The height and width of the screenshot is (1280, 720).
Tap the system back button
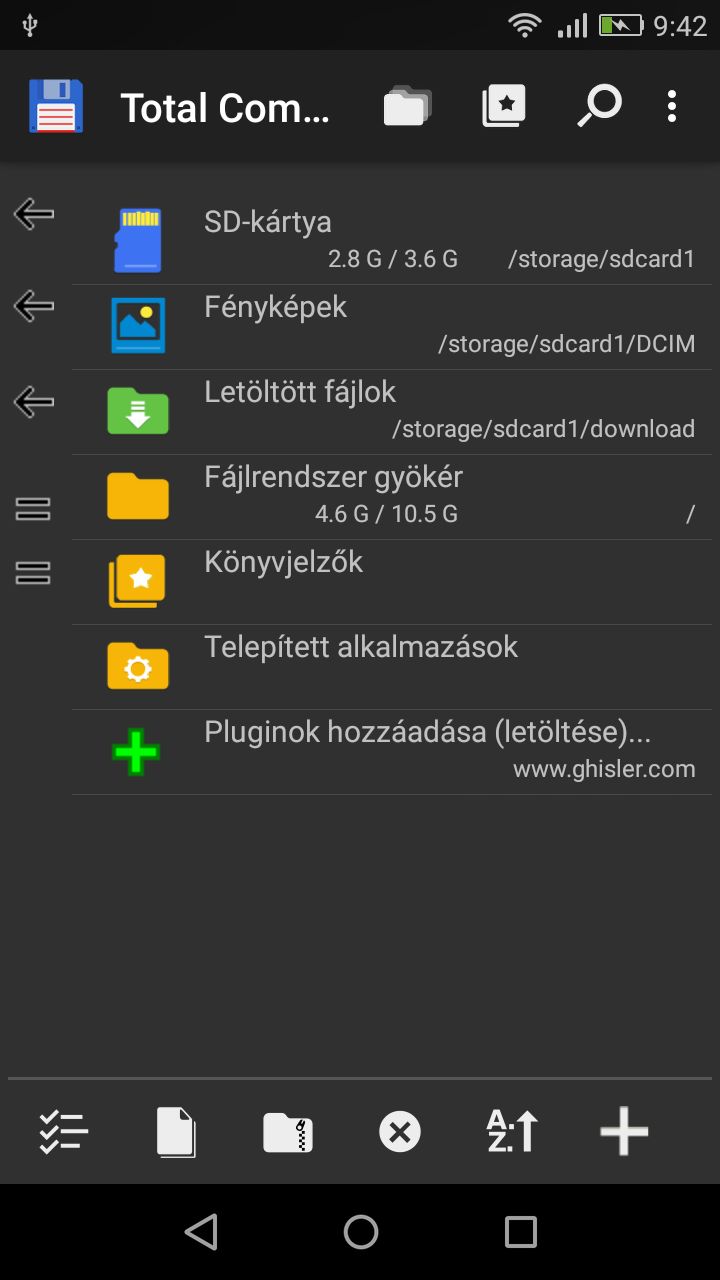pos(201,1232)
